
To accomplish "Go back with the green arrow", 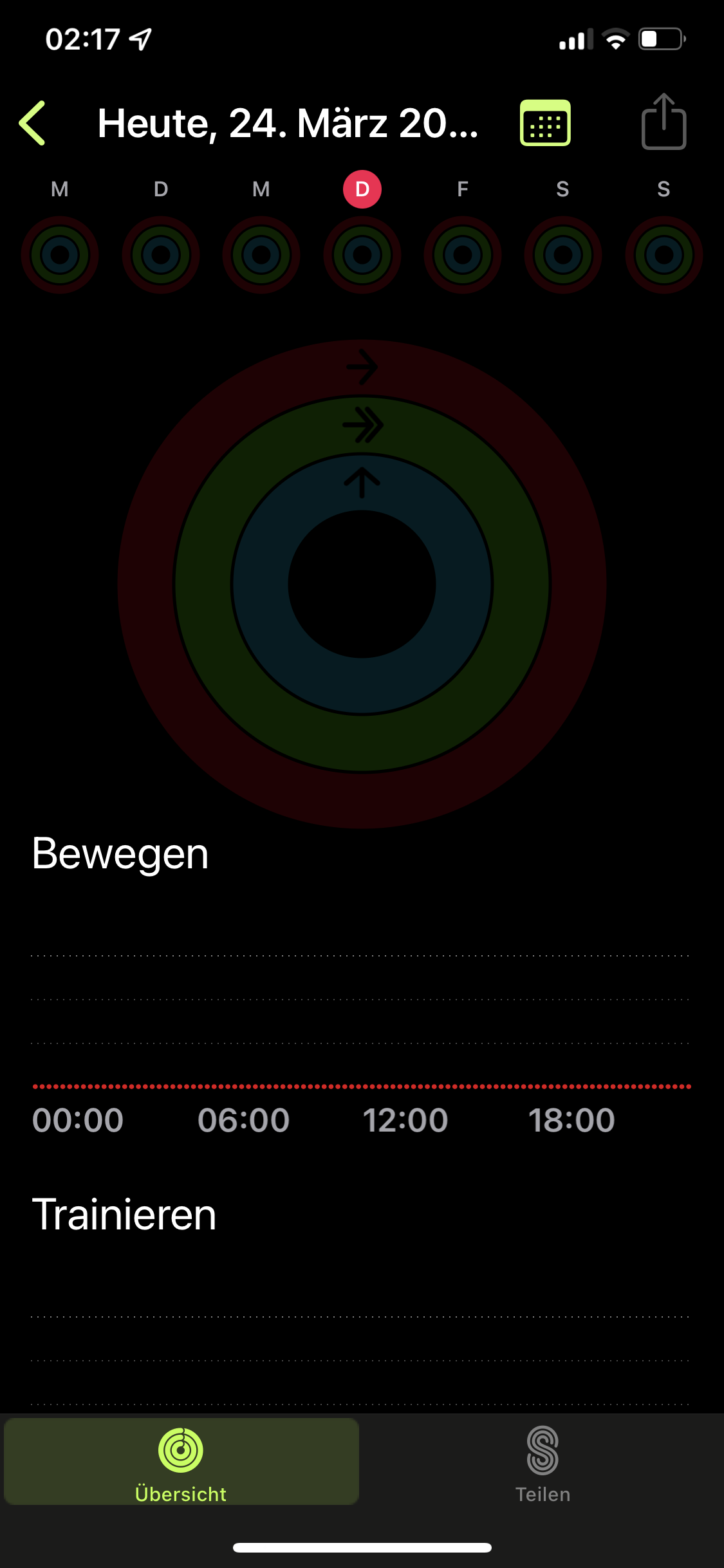I will (x=33, y=123).
